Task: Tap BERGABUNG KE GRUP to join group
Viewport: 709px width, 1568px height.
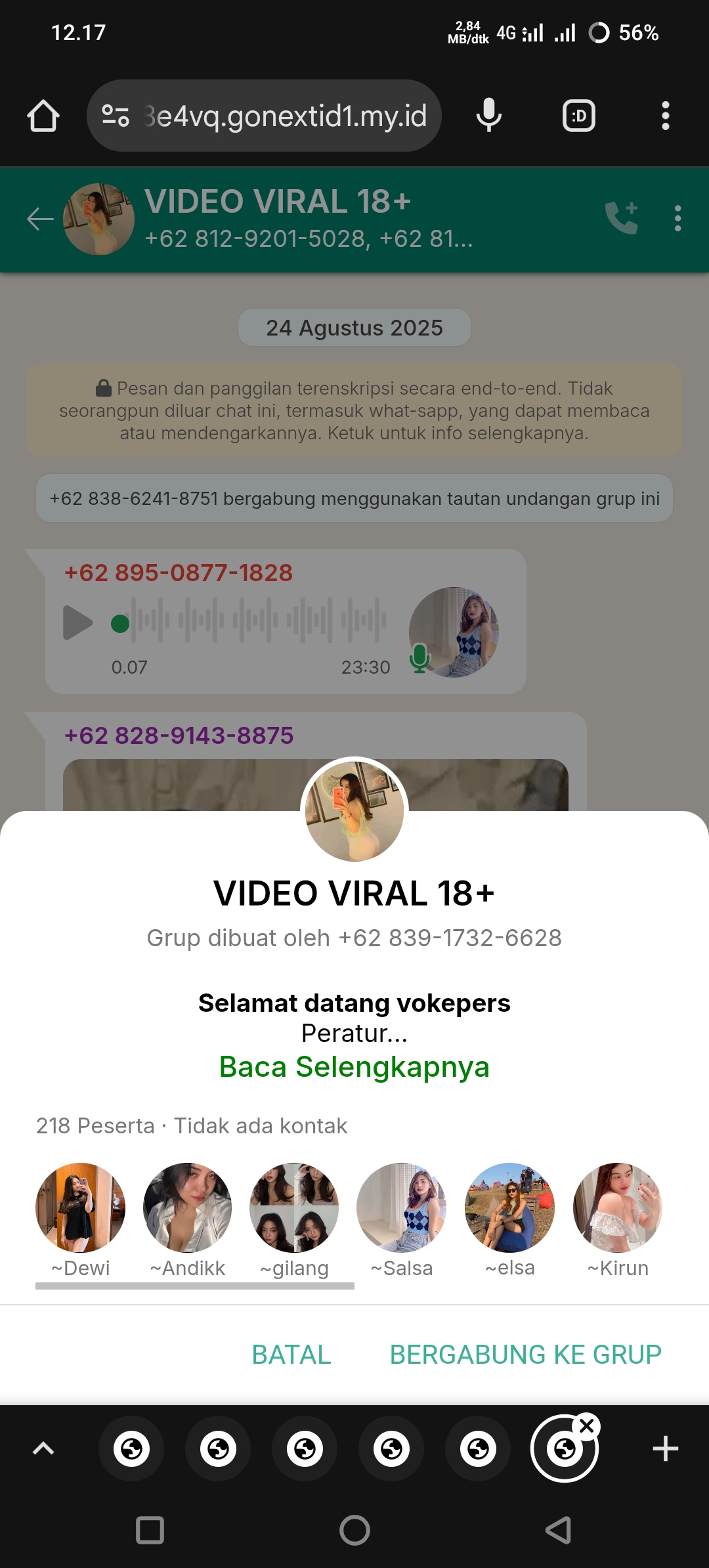Action: [x=525, y=1355]
